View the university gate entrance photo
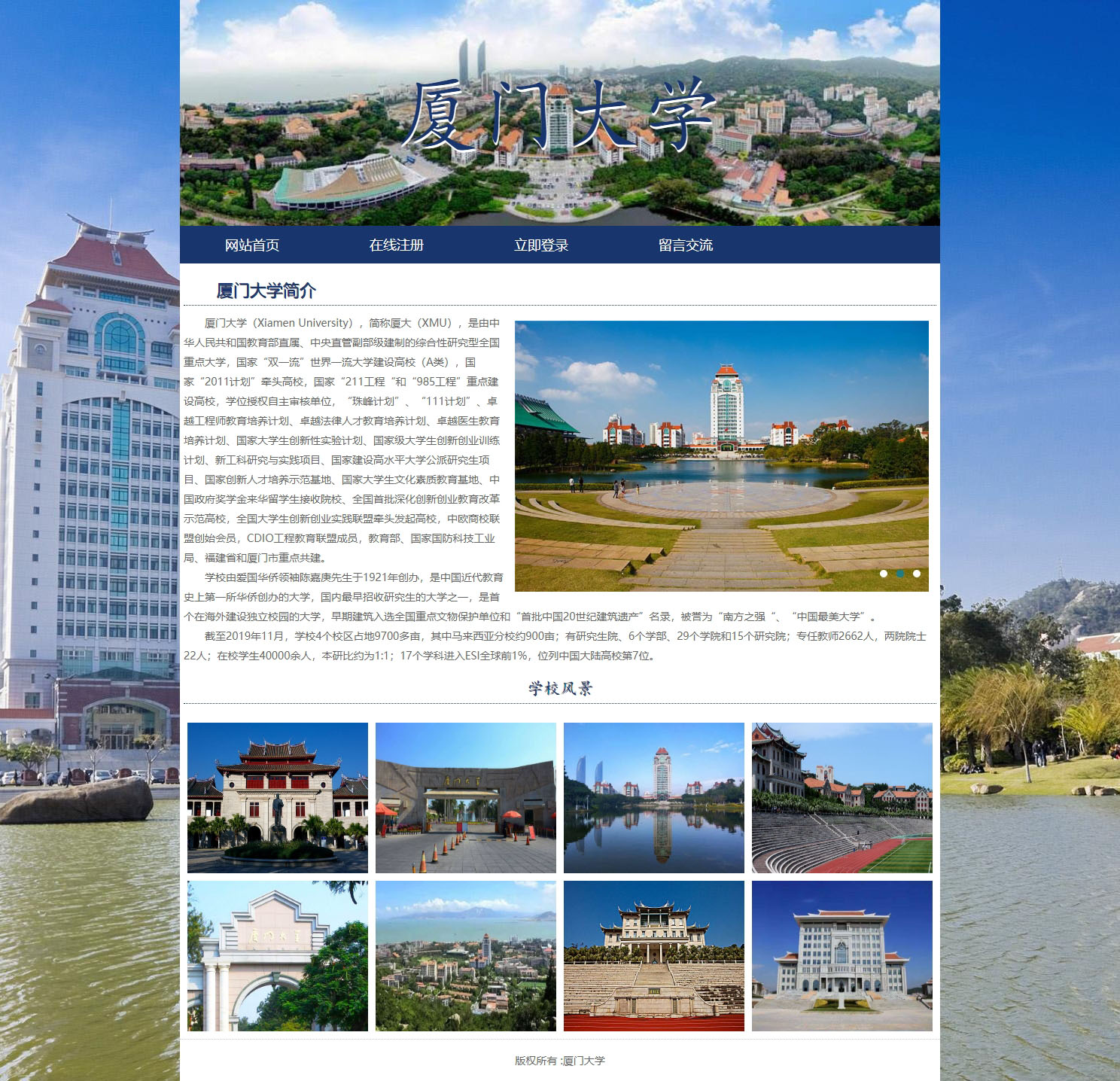 (466, 797)
